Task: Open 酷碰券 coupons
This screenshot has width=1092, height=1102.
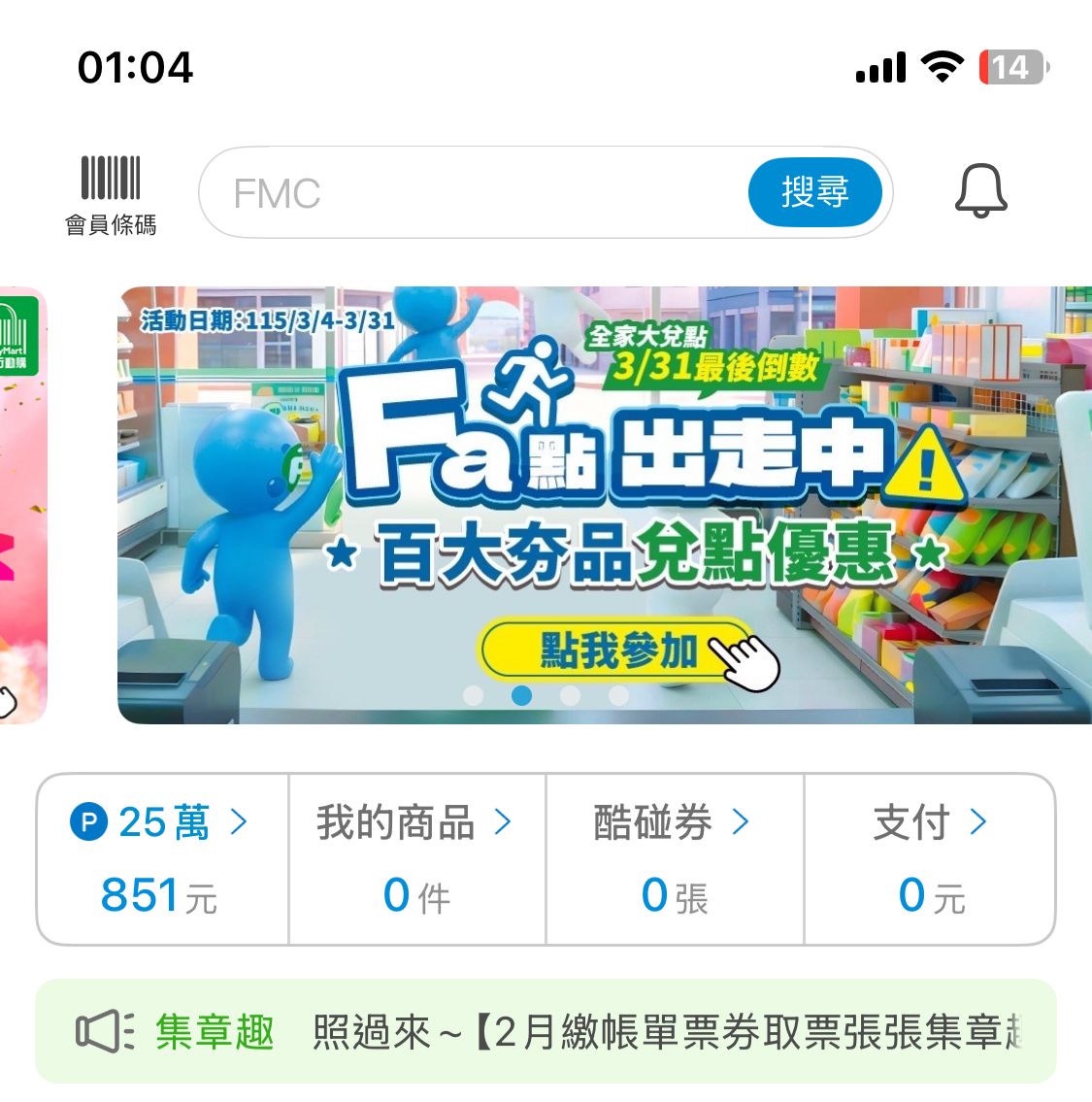Action: click(x=675, y=858)
